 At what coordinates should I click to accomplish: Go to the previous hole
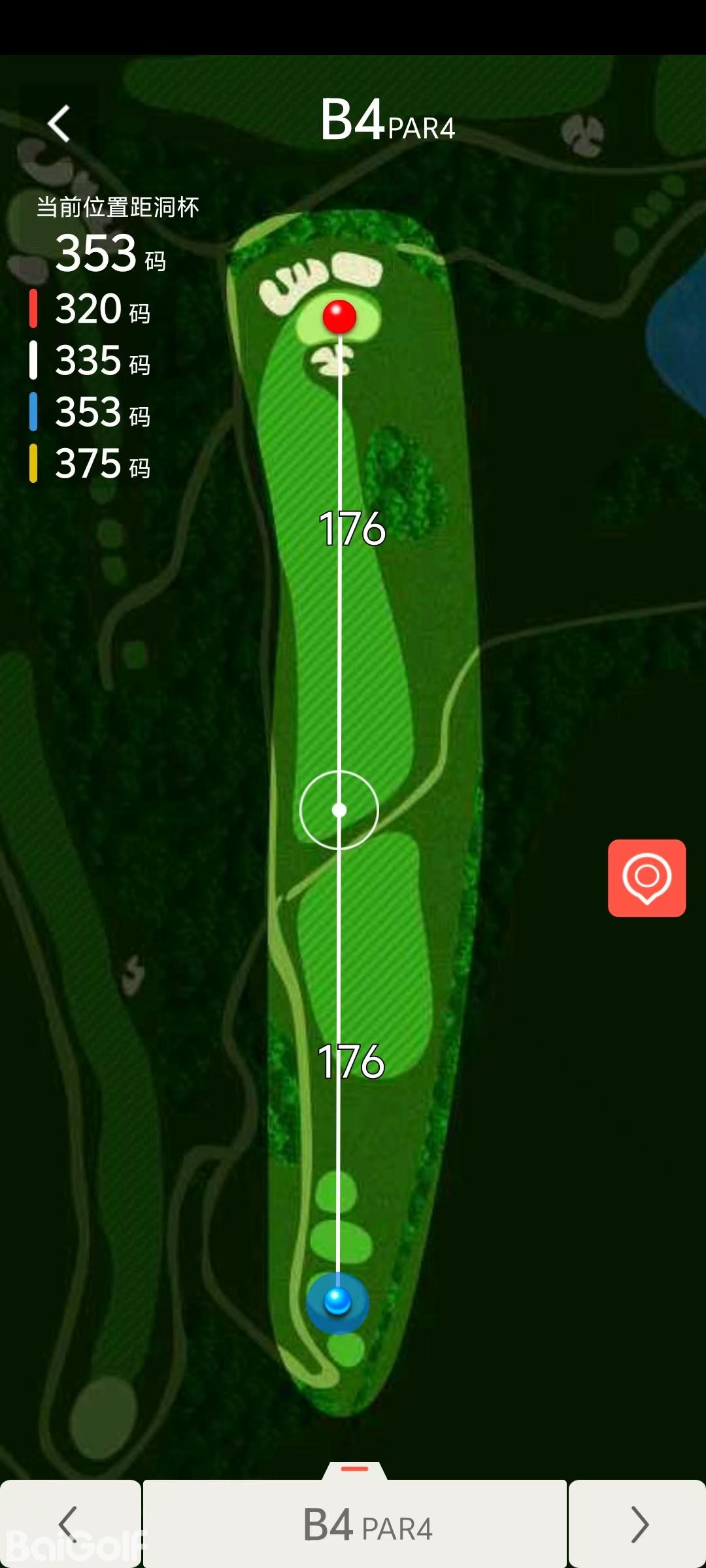click(69, 1524)
